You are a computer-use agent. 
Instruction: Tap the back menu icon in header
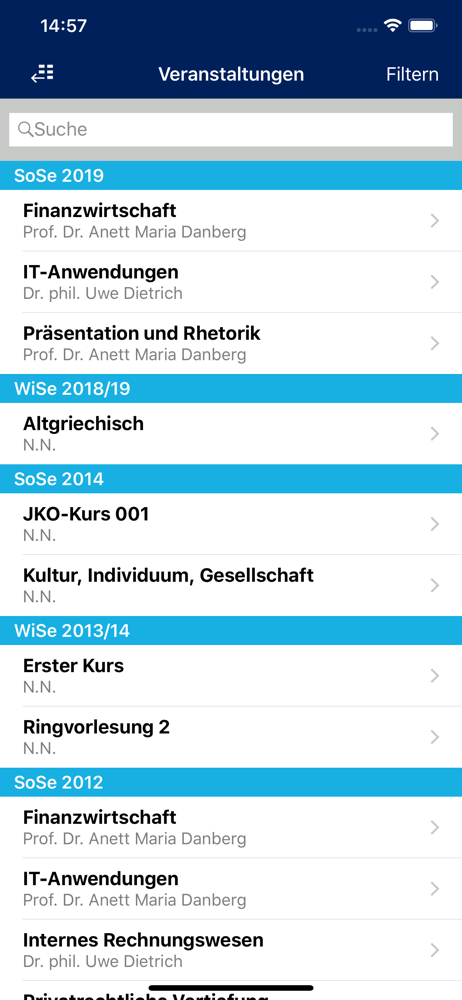(x=43, y=75)
